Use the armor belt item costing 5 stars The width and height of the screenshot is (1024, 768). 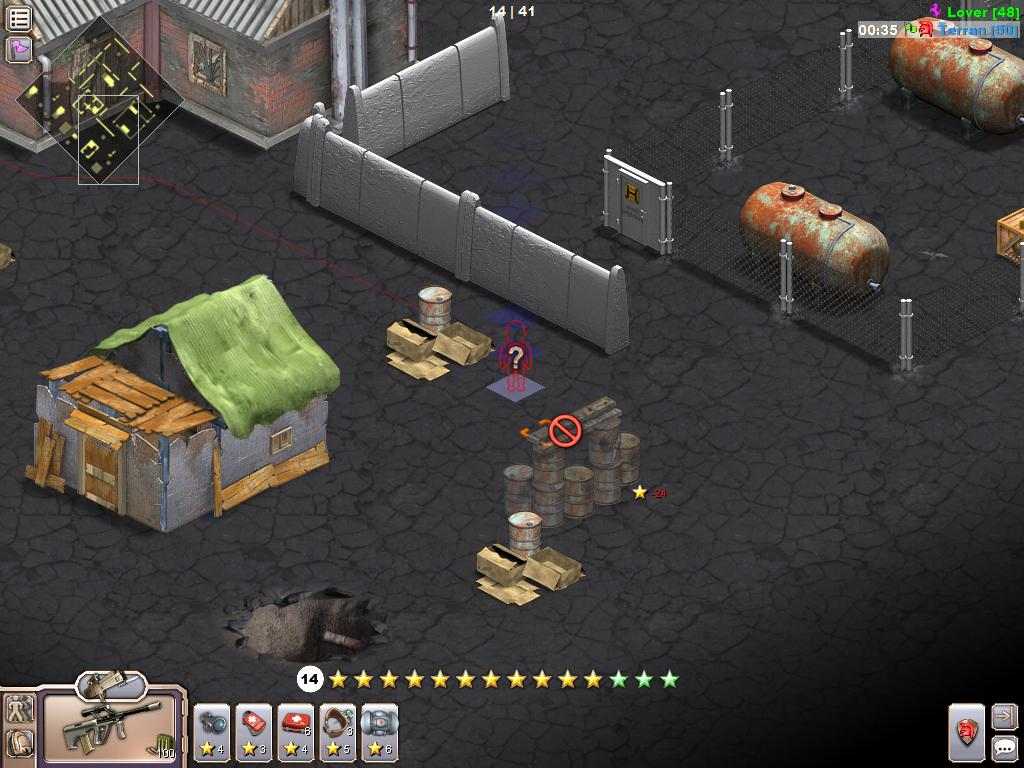tap(338, 731)
